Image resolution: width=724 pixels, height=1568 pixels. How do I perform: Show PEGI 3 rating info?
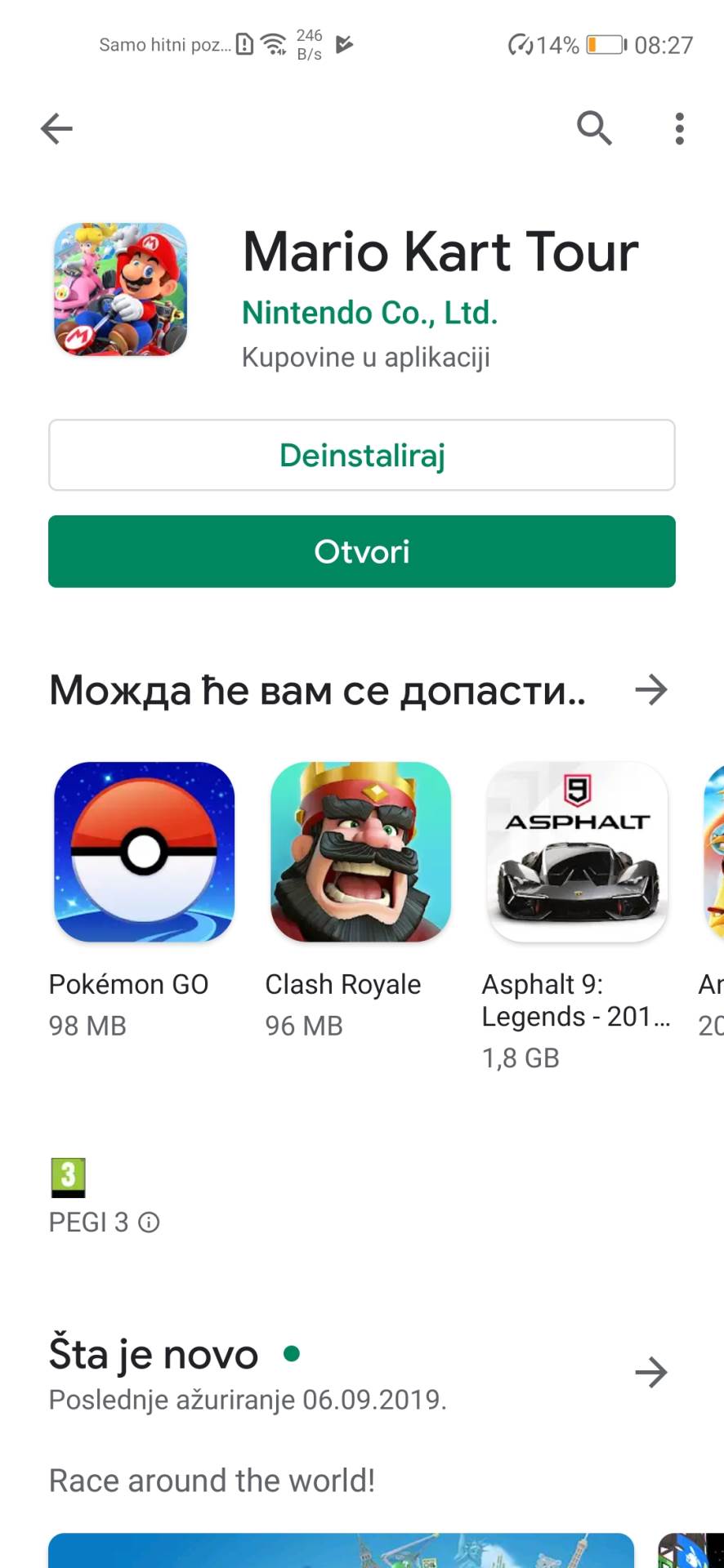[x=149, y=1223]
